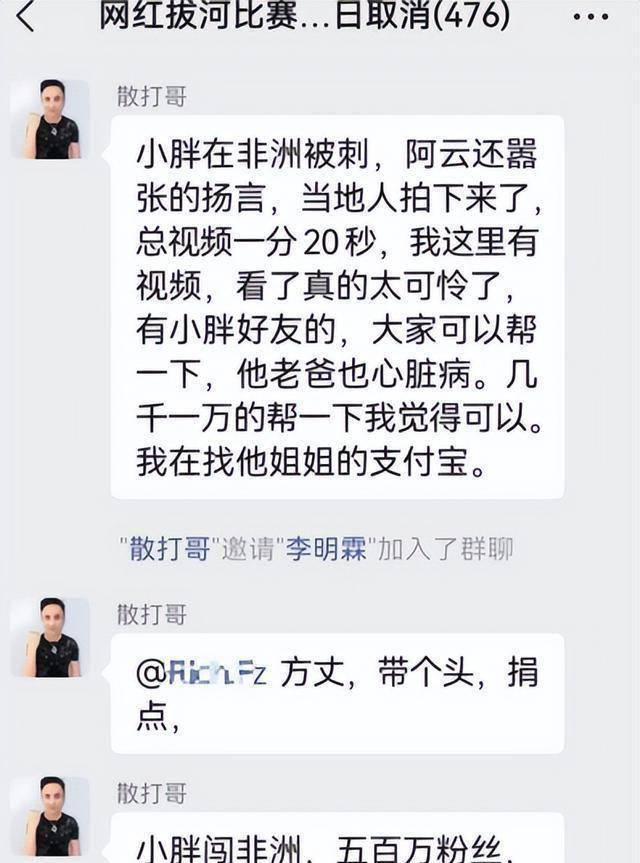The height and width of the screenshot is (863, 640).
Task: Tap 散打哥's avatar next to the 方丈 message
Action: (50, 638)
